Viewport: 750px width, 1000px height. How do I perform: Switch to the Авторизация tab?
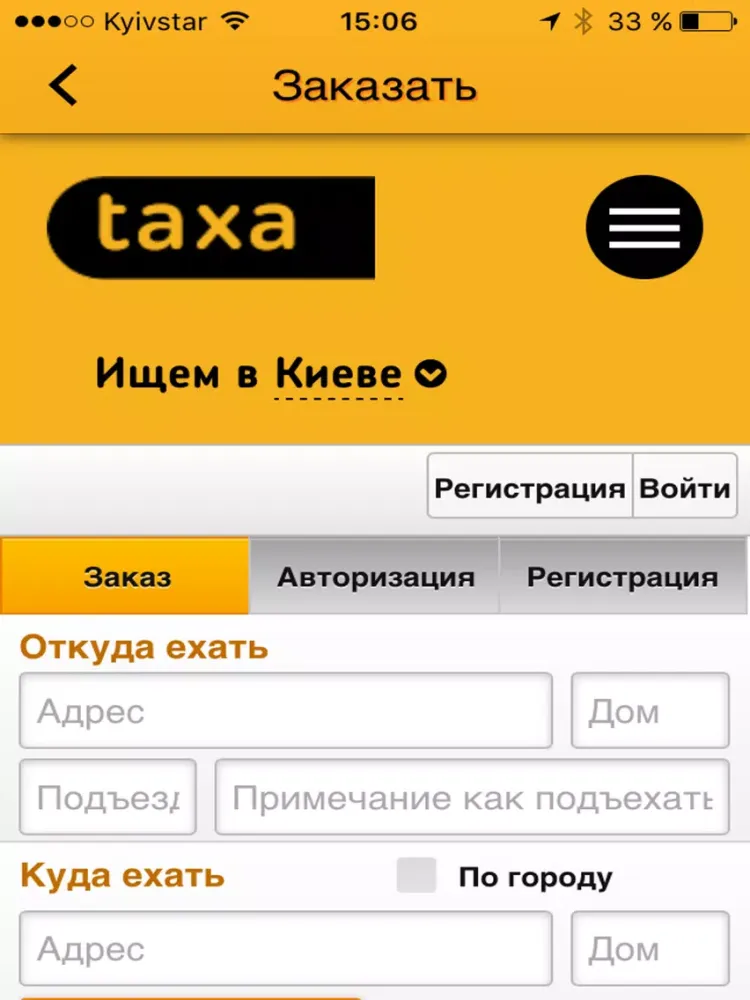point(375,577)
